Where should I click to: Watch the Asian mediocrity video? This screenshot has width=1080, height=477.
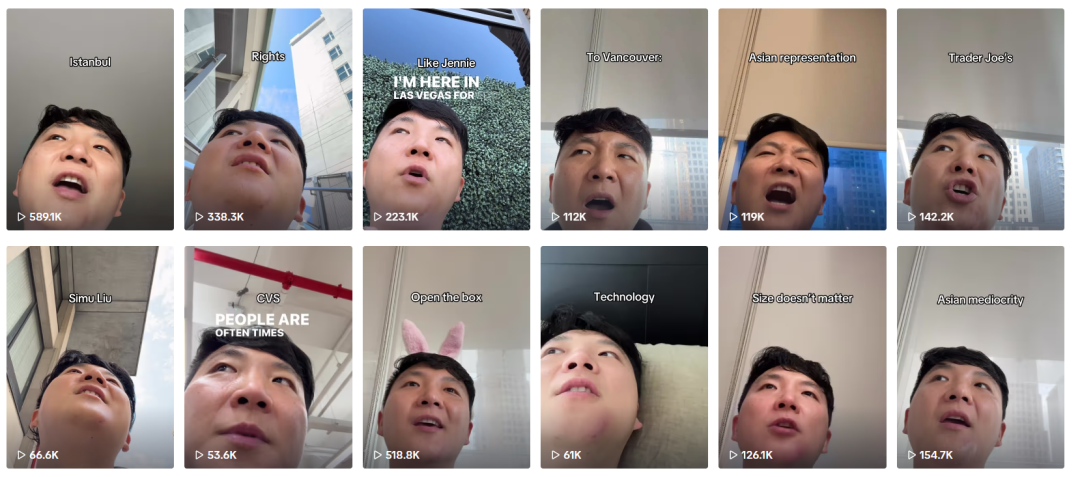coord(980,357)
